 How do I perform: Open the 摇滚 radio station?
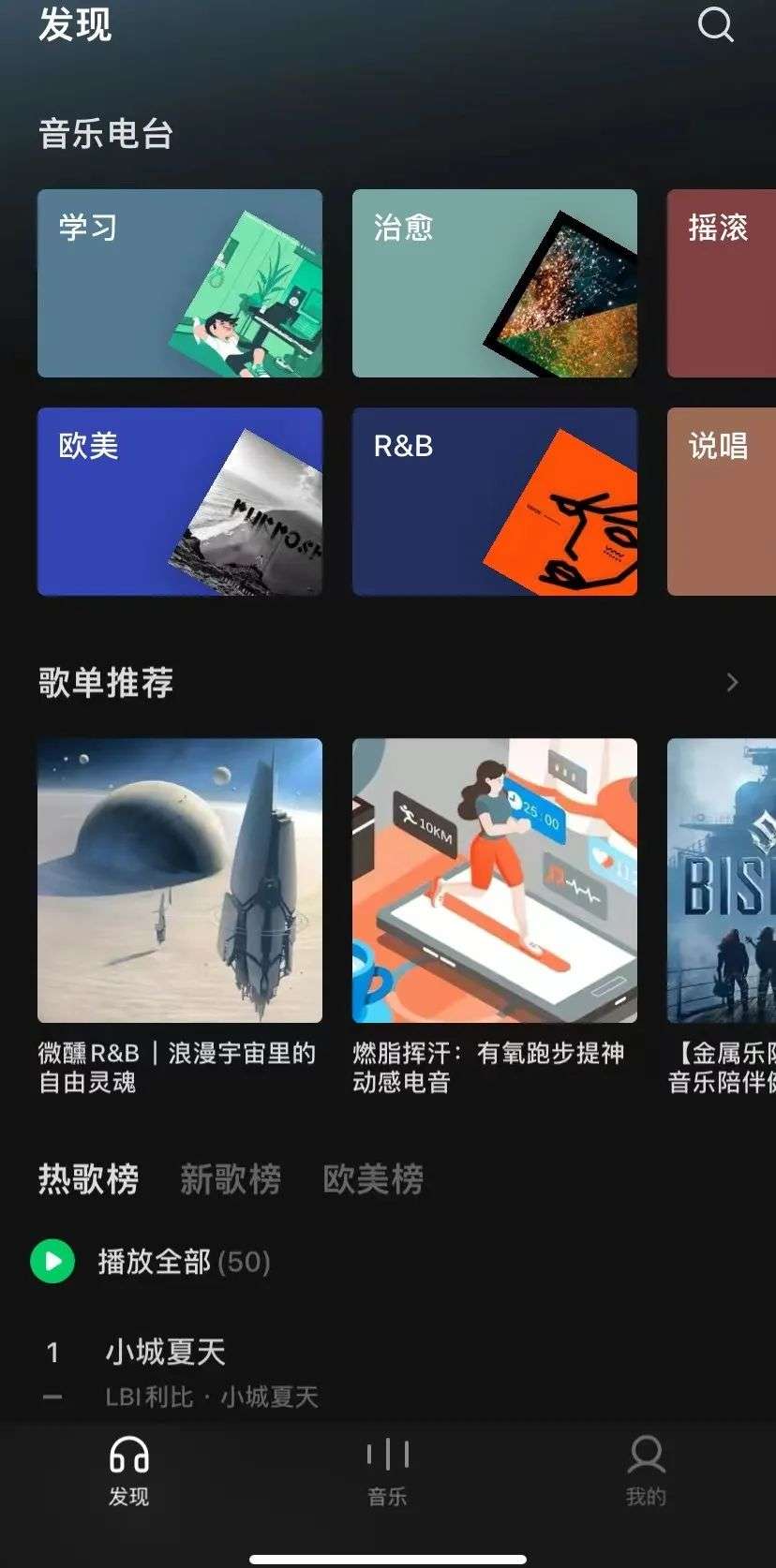[721, 283]
